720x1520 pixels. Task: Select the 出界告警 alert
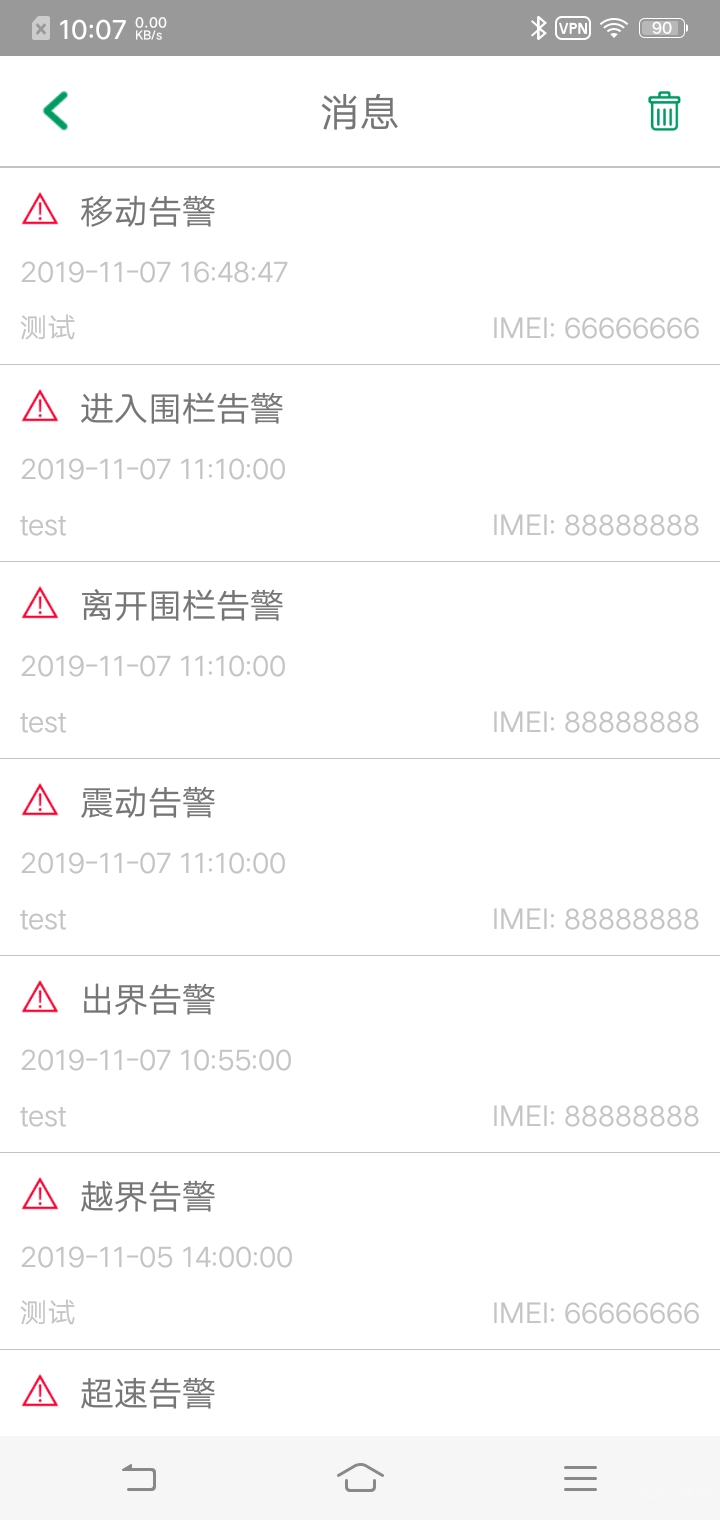360,1054
